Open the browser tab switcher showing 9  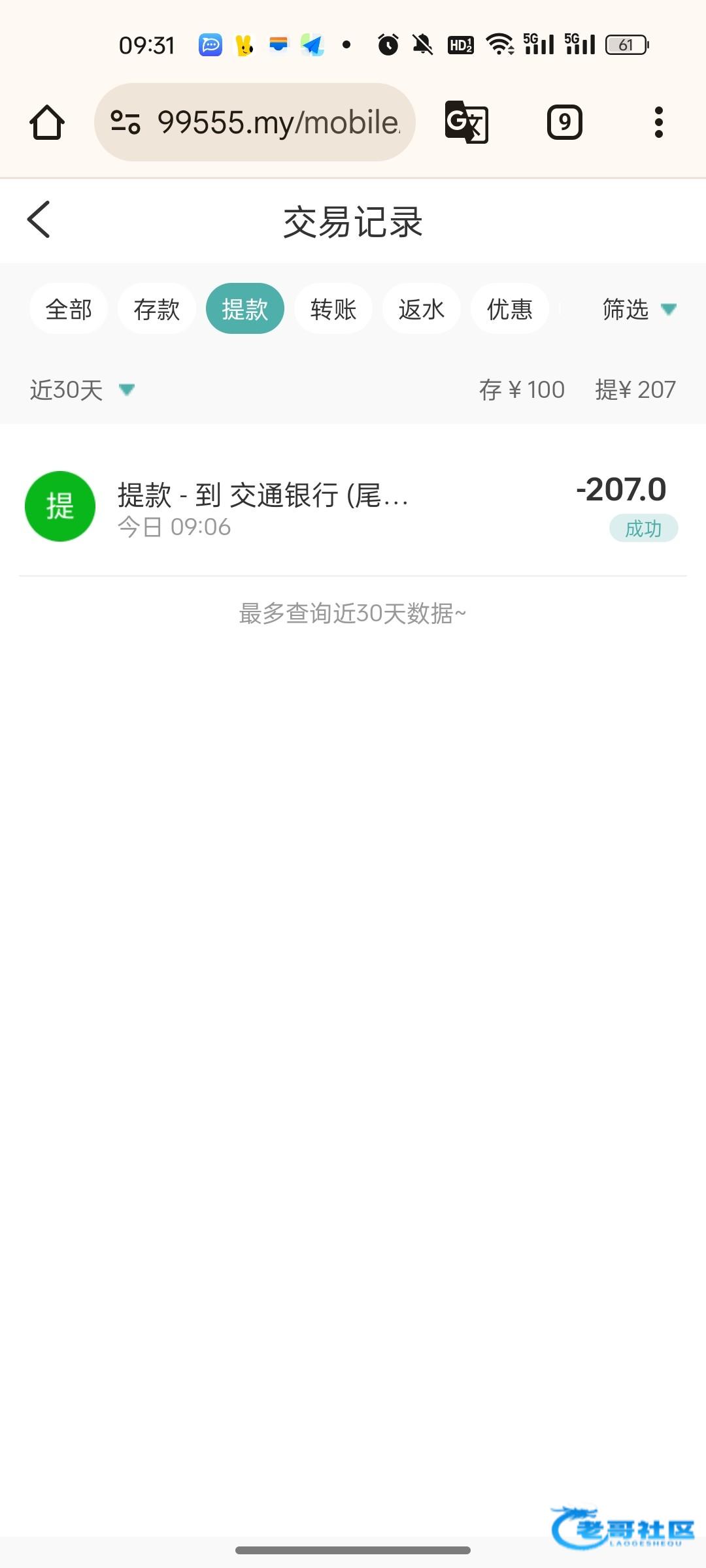(x=564, y=122)
